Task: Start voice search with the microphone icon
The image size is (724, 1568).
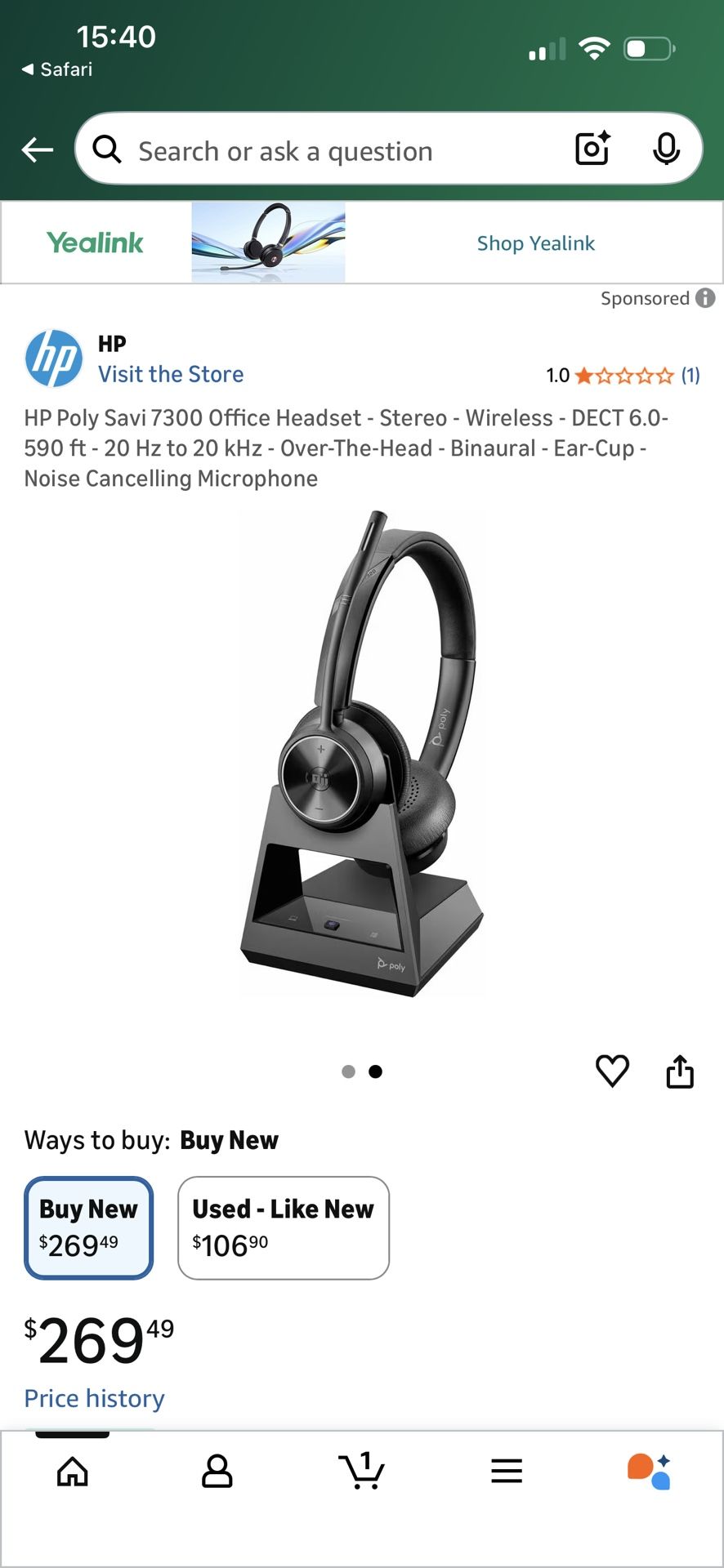Action: click(x=668, y=149)
